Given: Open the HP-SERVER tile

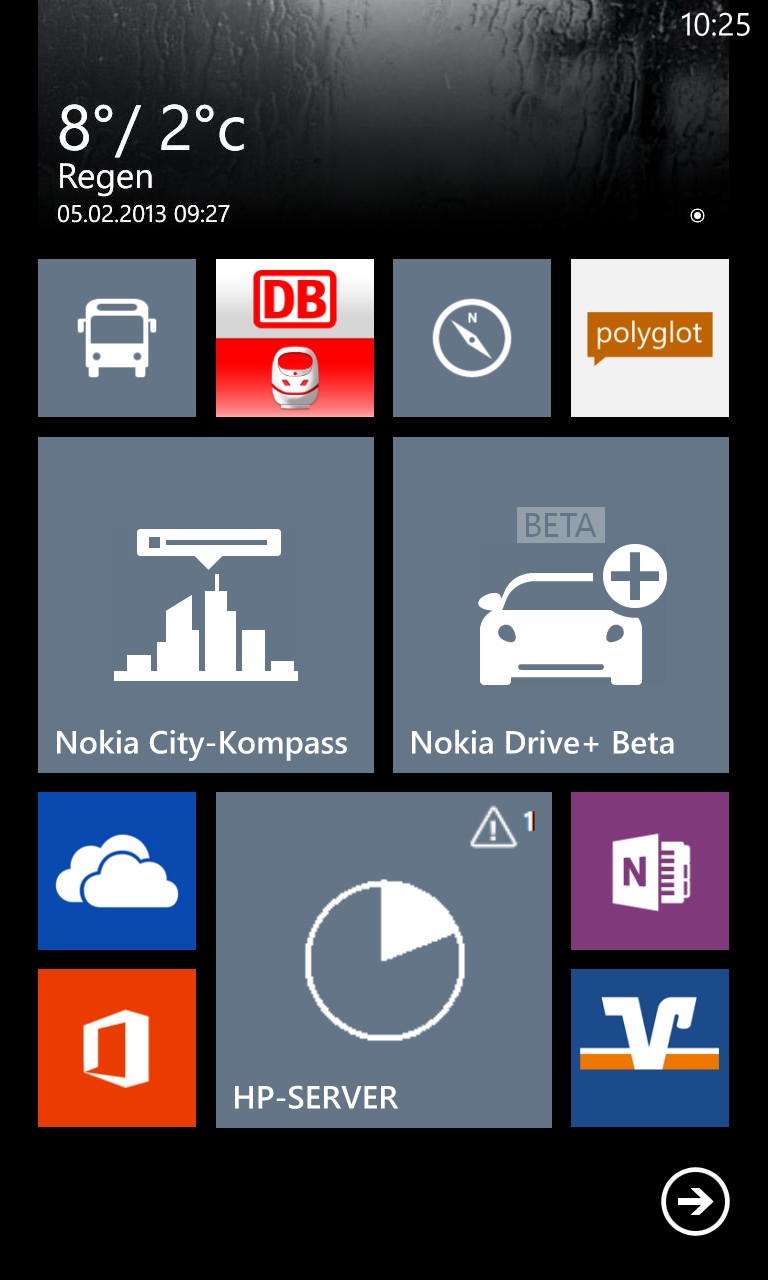Looking at the screenshot, I should tap(384, 960).
